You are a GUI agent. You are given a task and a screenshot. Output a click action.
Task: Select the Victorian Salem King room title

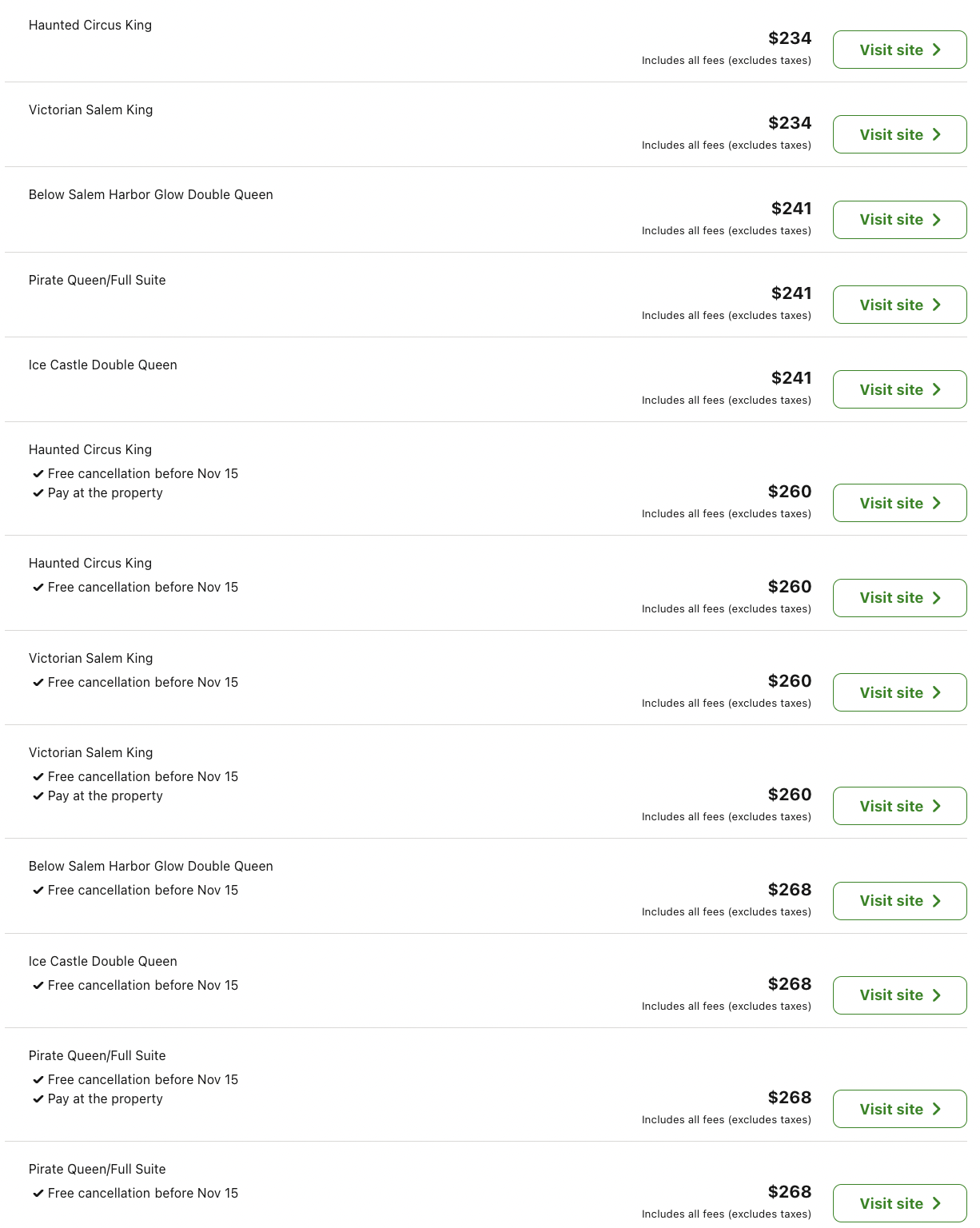[90, 110]
